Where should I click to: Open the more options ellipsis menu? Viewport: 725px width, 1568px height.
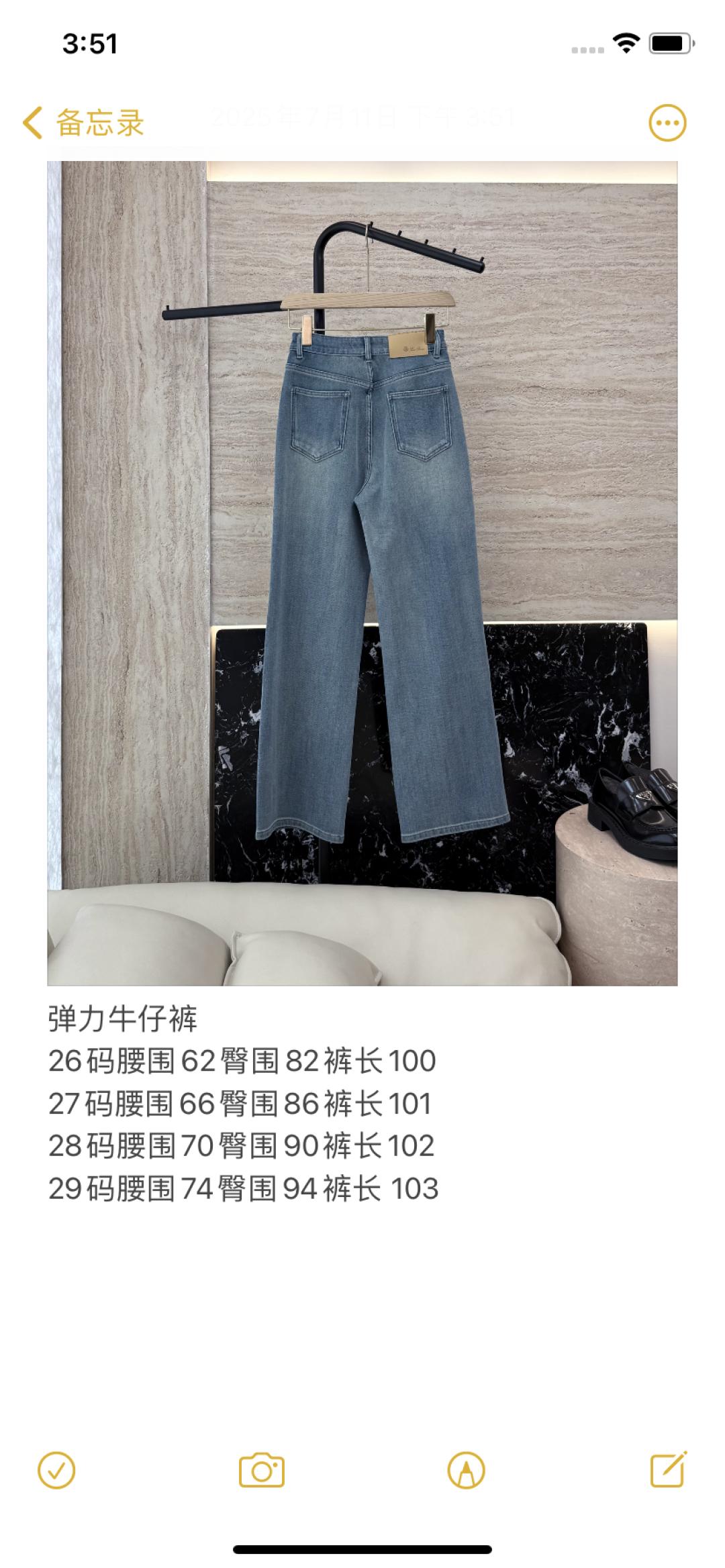[x=667, y=123]
